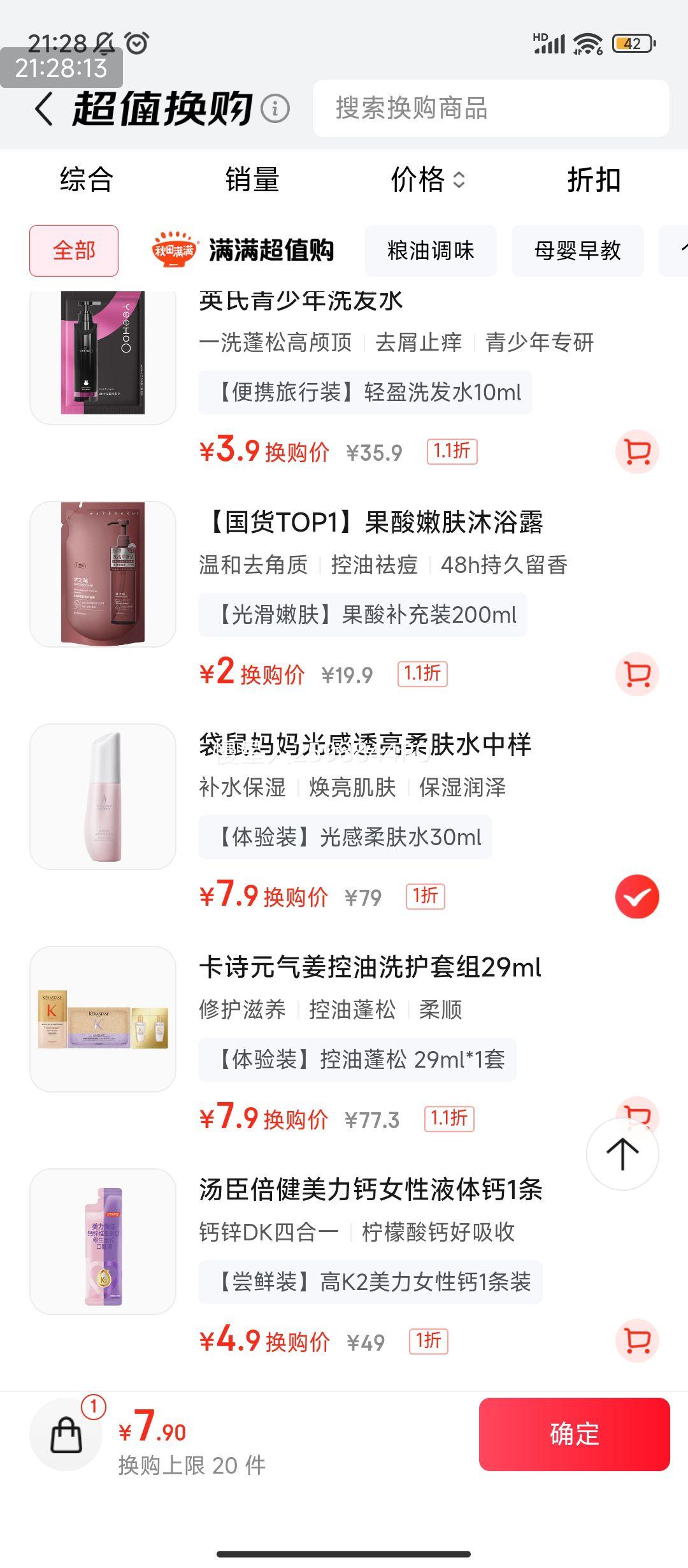Return to top of list
This screenshot has height=1568, width=688.
coord(622,1154)
